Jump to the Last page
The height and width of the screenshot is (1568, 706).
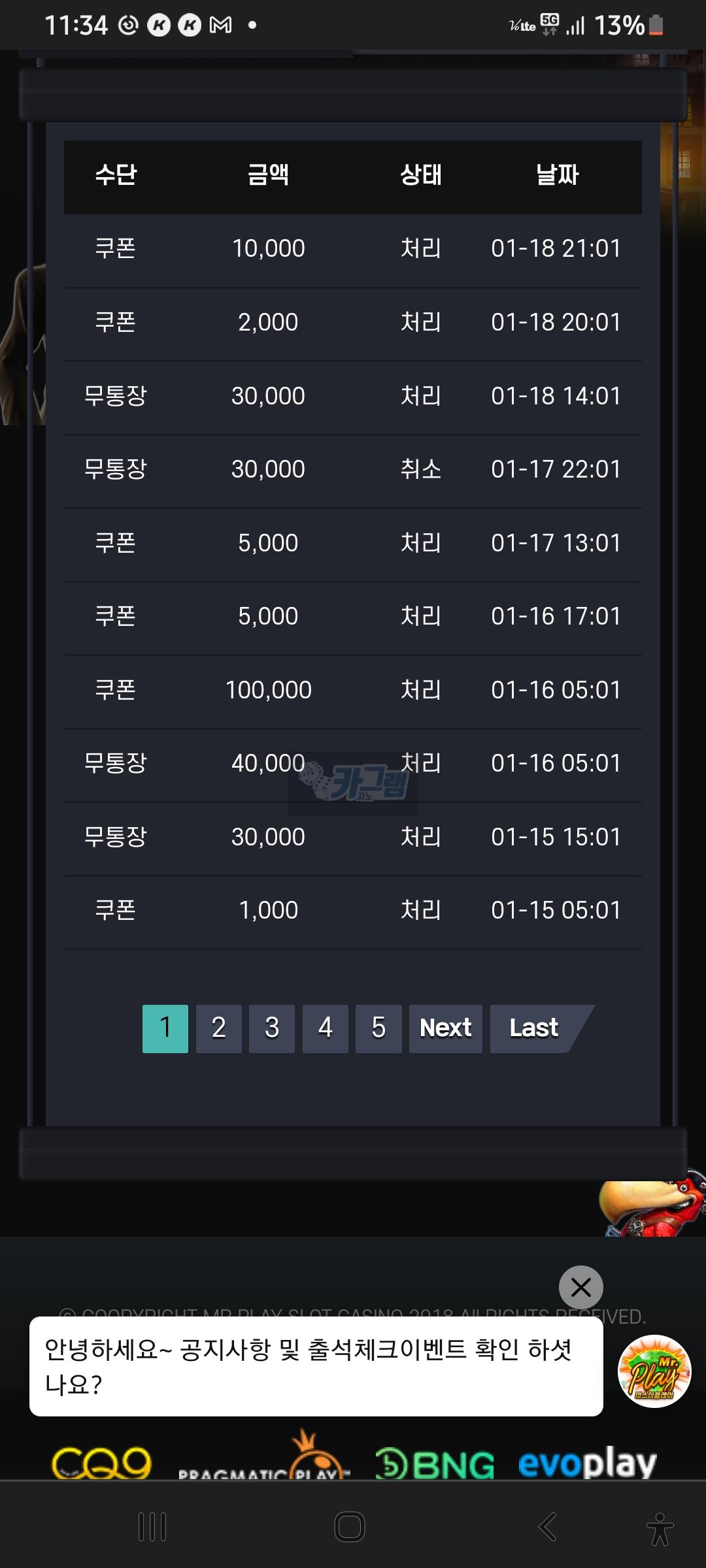pos(534,1028)
